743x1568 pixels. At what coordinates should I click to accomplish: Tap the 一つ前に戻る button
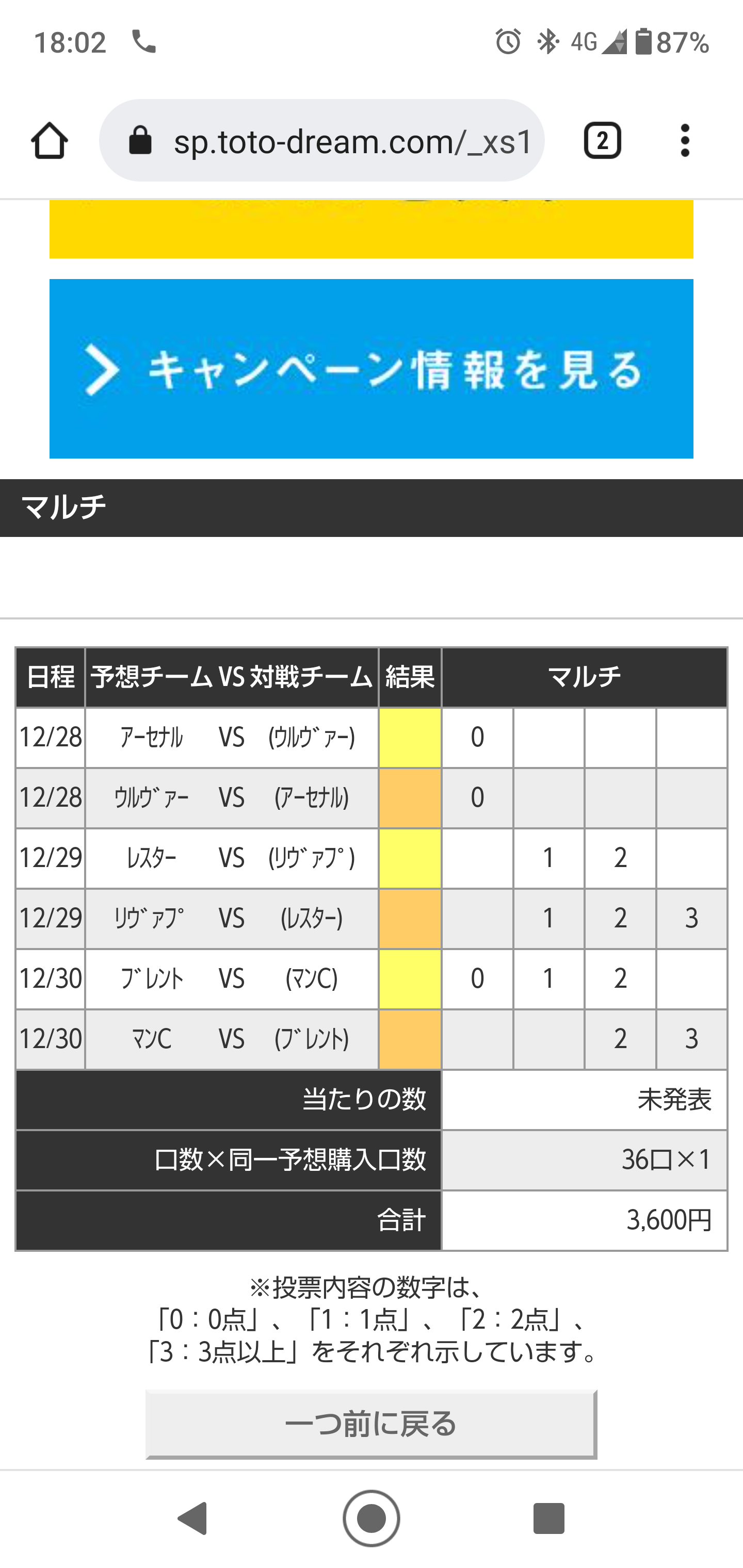pyautogui.click(x=371, y=1424)
